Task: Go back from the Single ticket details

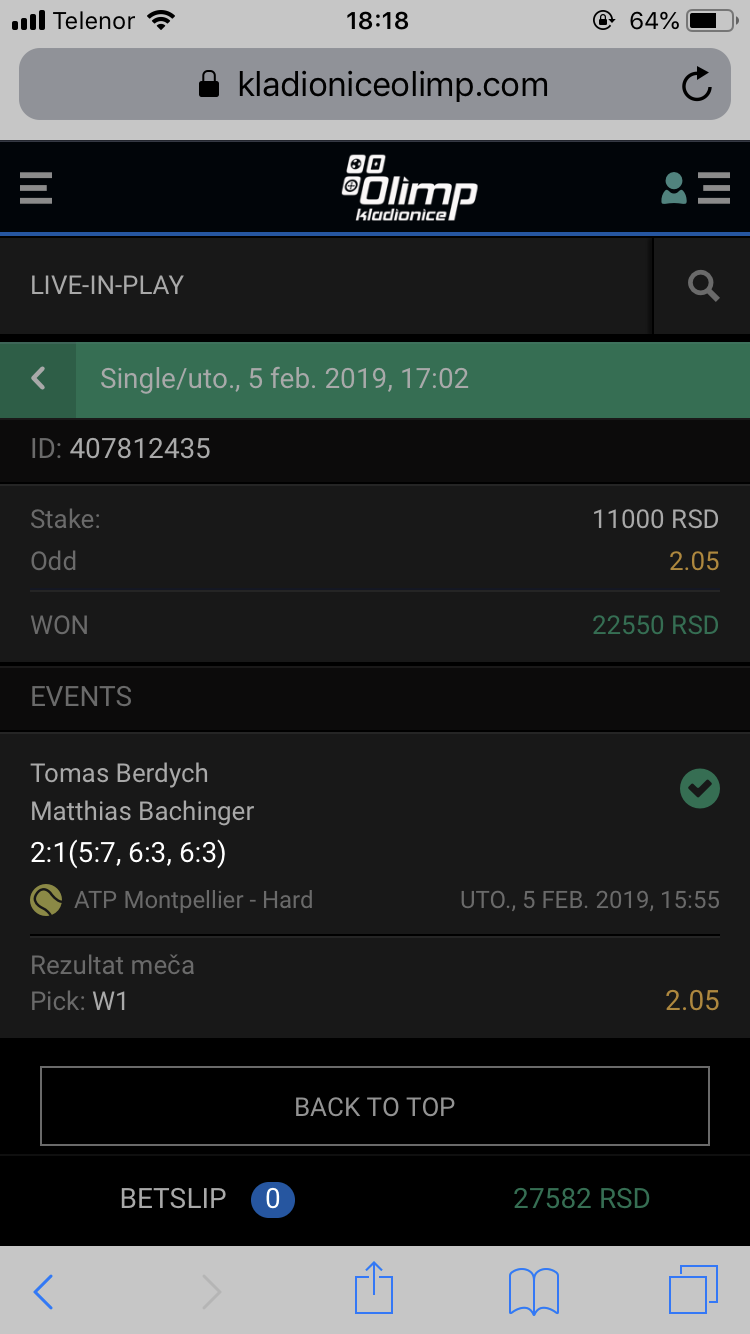Action: coord(38,379)
